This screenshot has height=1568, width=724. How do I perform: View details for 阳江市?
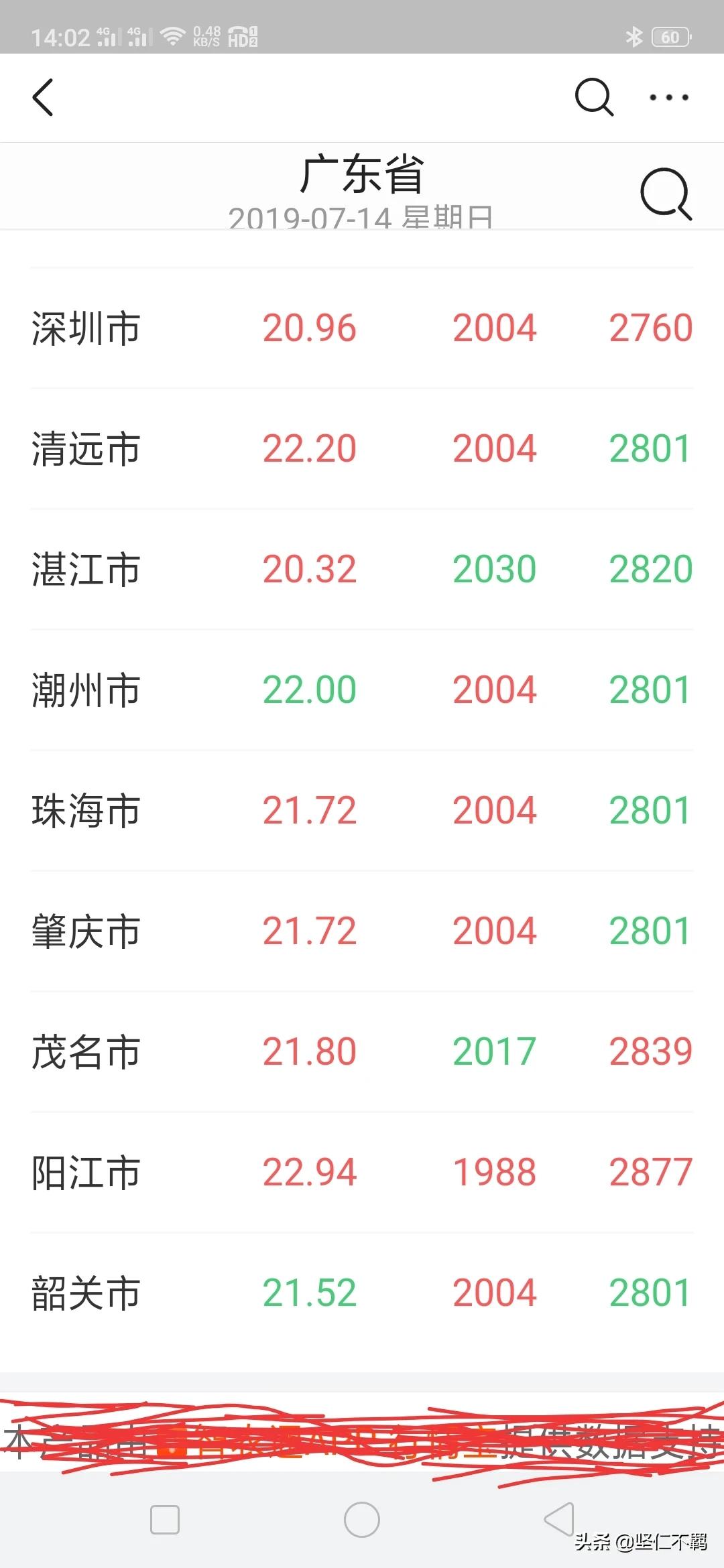(x=362, y=1173)
